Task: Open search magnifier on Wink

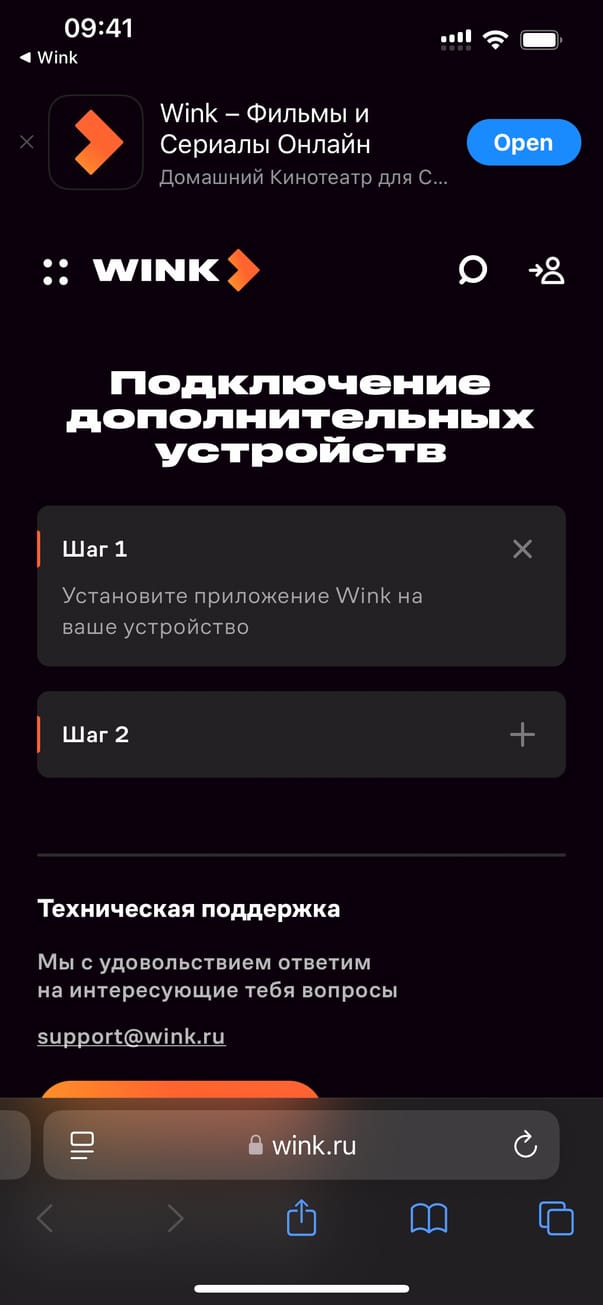Action: tap(472, 270)
